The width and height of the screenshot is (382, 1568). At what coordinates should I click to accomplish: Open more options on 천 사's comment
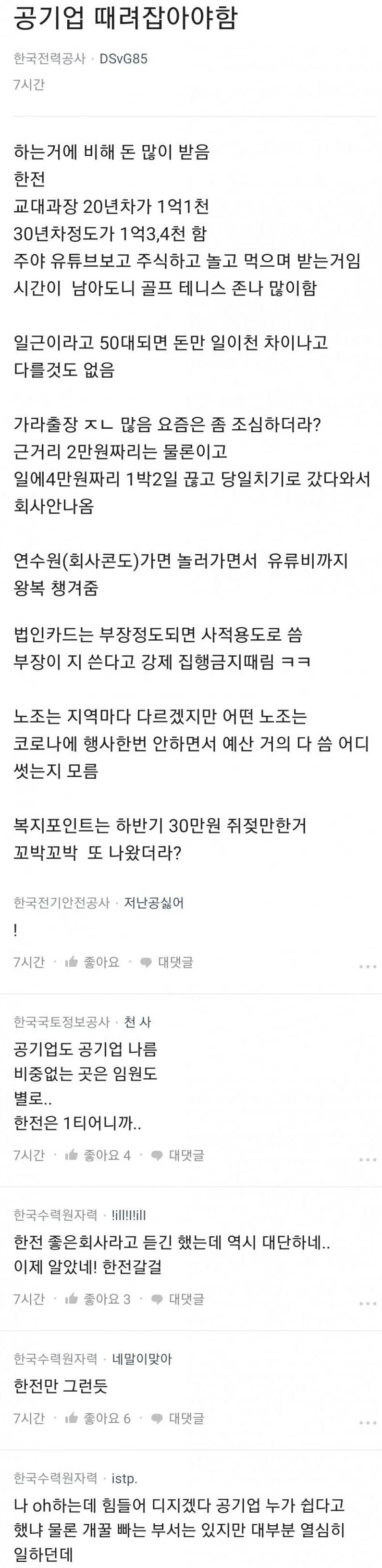(x=368, y=1159)
